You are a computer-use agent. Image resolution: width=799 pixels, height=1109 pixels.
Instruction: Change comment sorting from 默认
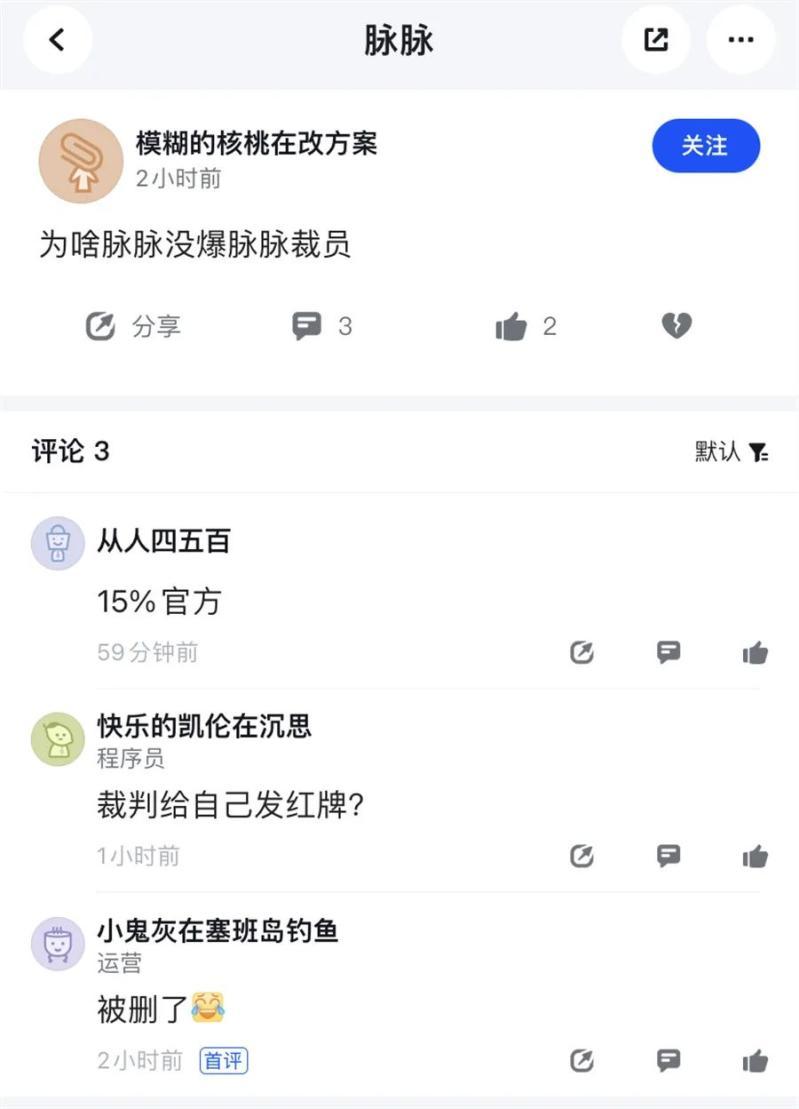[x=731, y=452]
